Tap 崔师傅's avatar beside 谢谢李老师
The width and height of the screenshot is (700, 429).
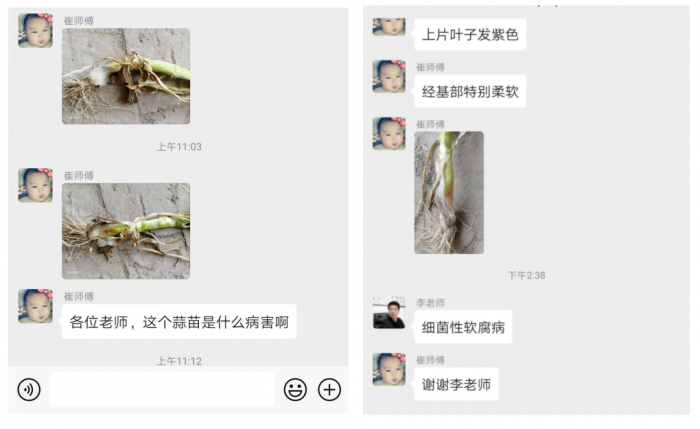[x=389, y=369]
